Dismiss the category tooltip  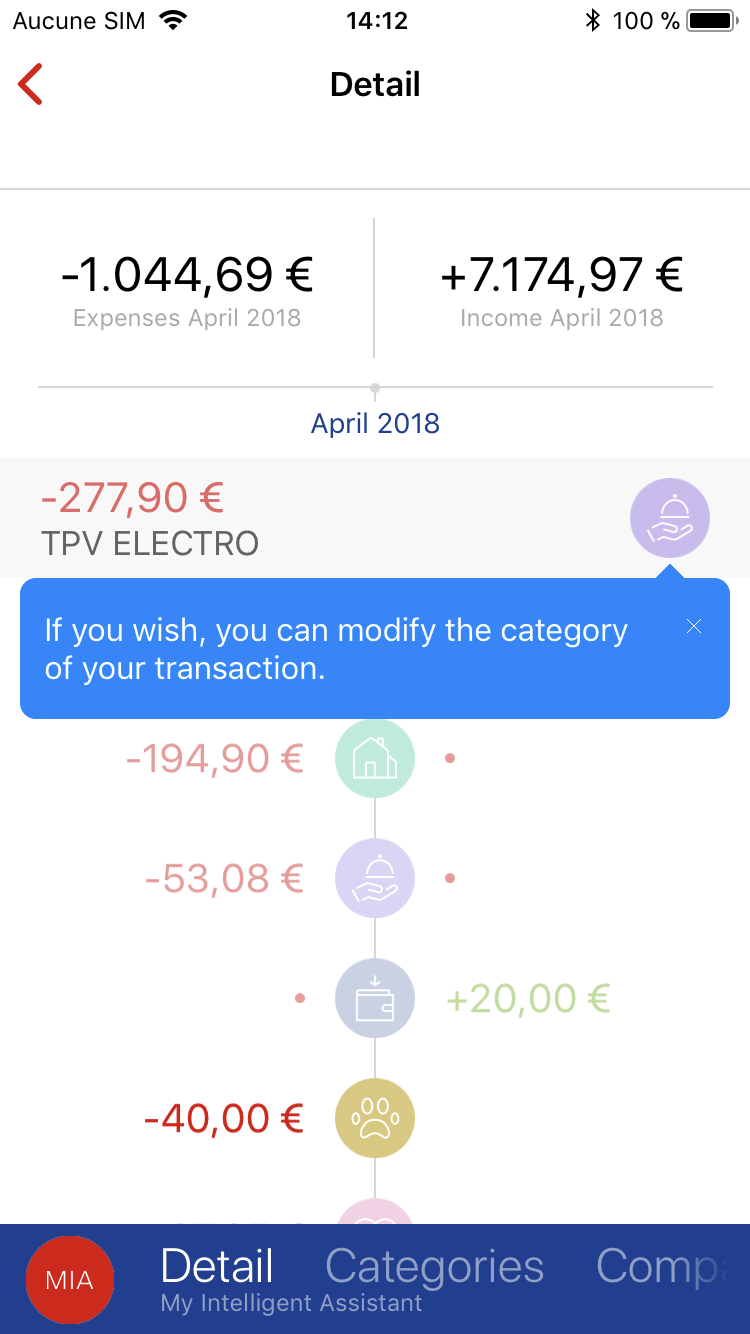(x=694, y=627)
